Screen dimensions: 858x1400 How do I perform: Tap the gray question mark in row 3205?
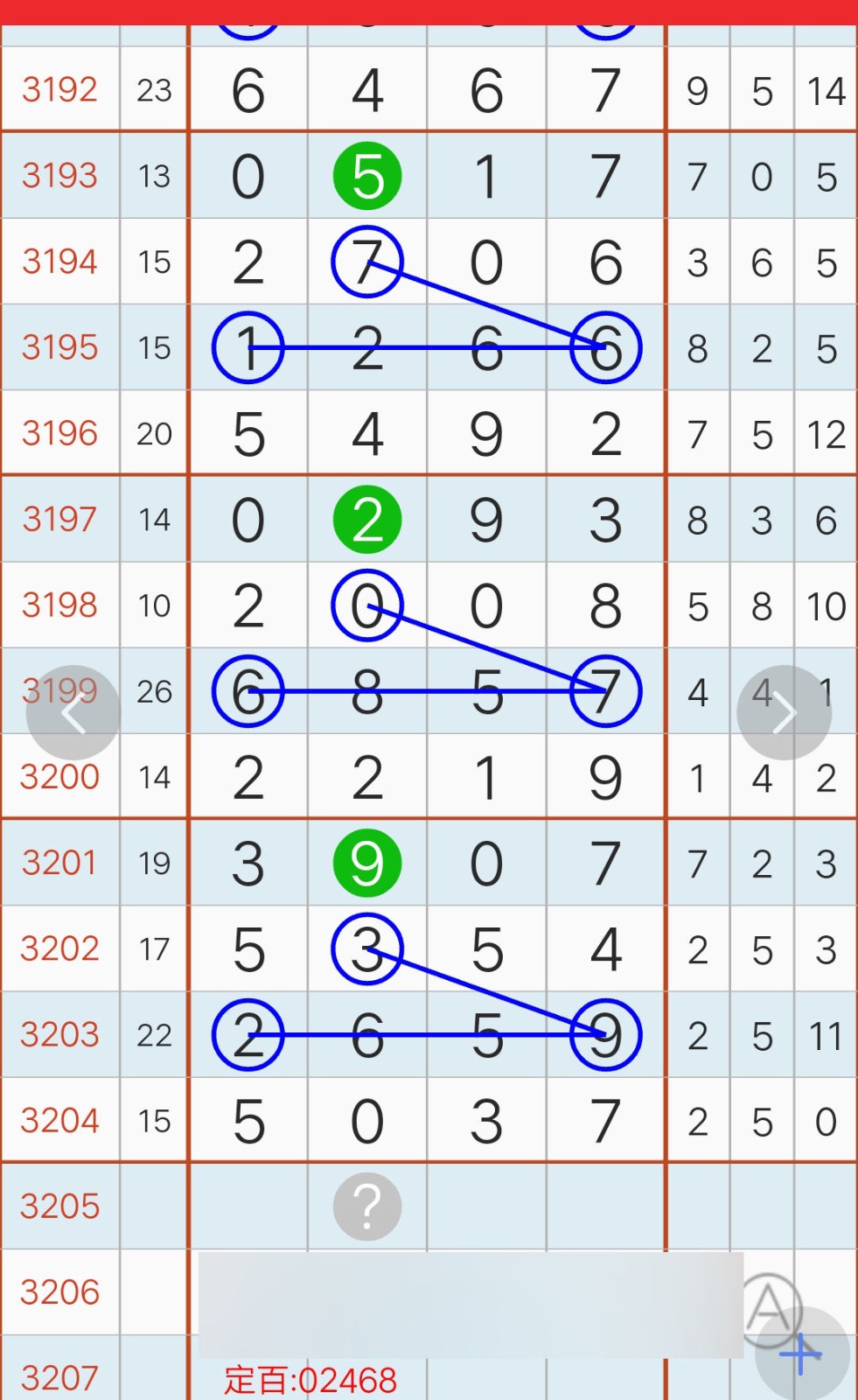(367, 1207)
